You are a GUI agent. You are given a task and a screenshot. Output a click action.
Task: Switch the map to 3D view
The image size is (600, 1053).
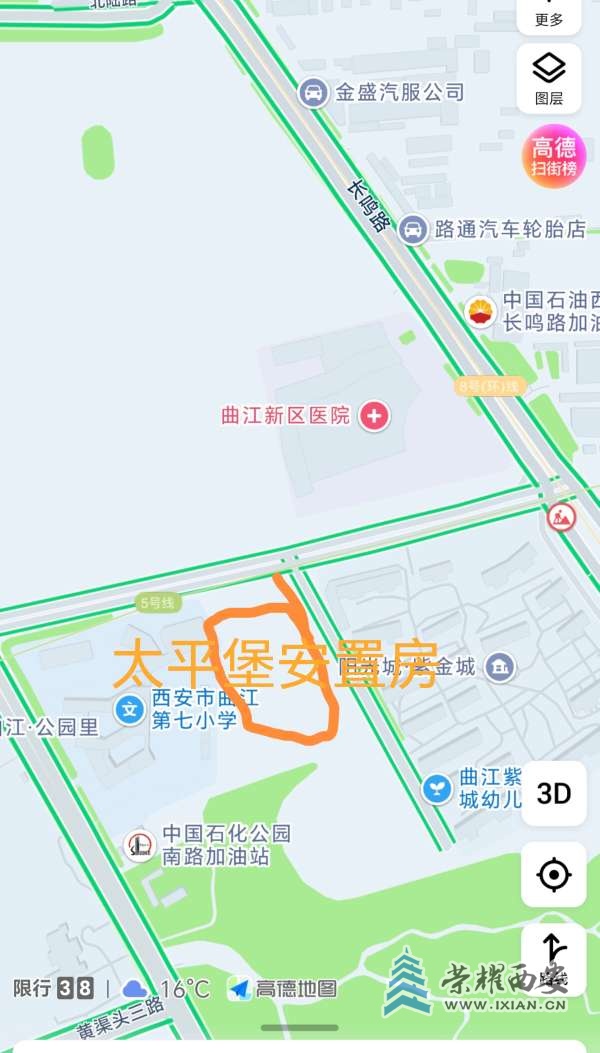click(x=553, y=793)
